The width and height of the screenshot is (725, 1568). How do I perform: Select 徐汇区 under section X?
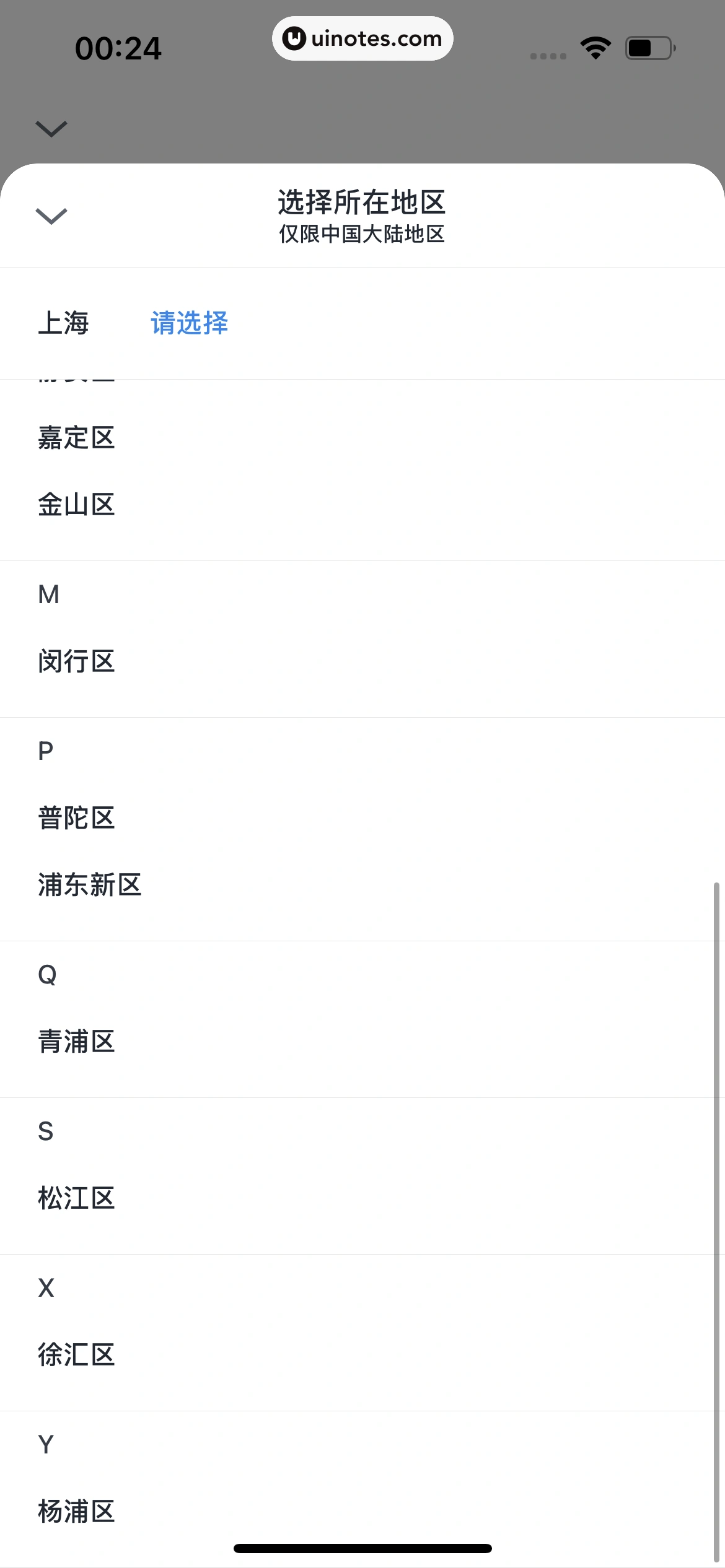click(x=76, y=1355)
